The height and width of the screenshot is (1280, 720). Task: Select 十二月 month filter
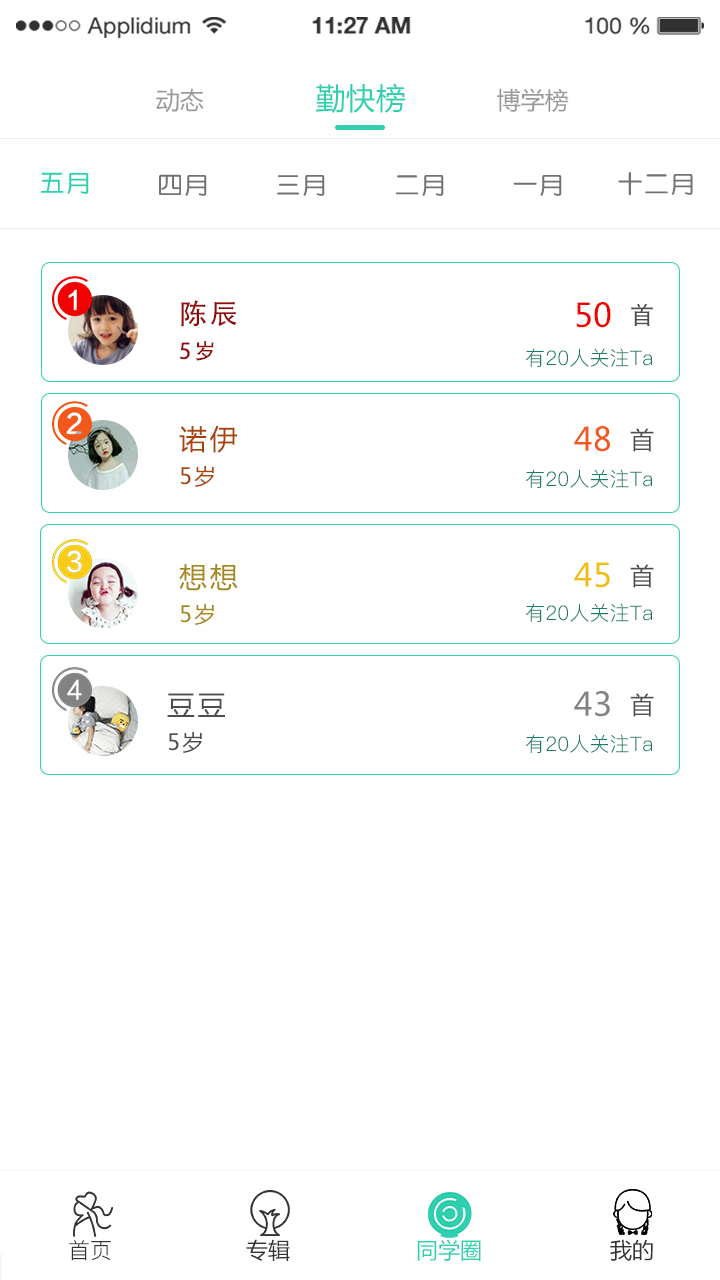(x=656, y=185)
